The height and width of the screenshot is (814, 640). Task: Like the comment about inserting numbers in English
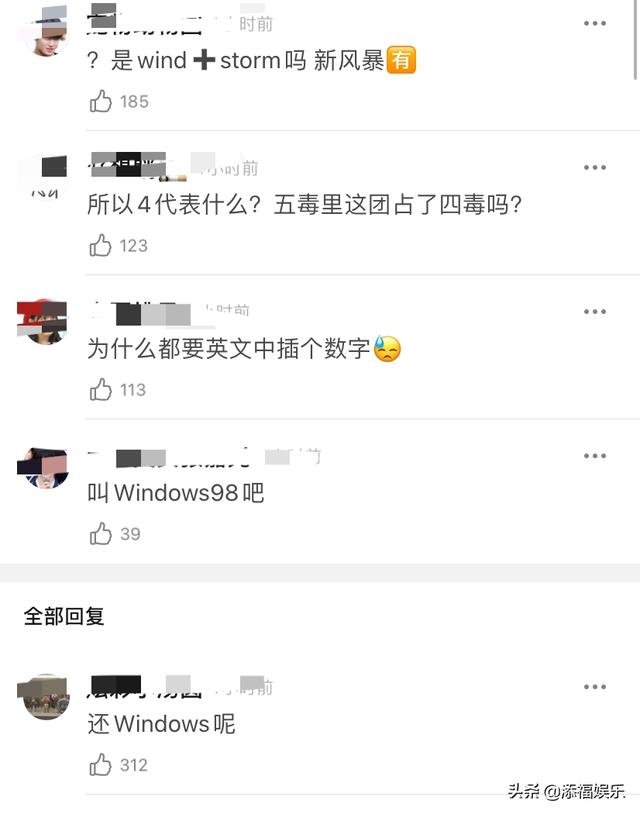[101, 390]
